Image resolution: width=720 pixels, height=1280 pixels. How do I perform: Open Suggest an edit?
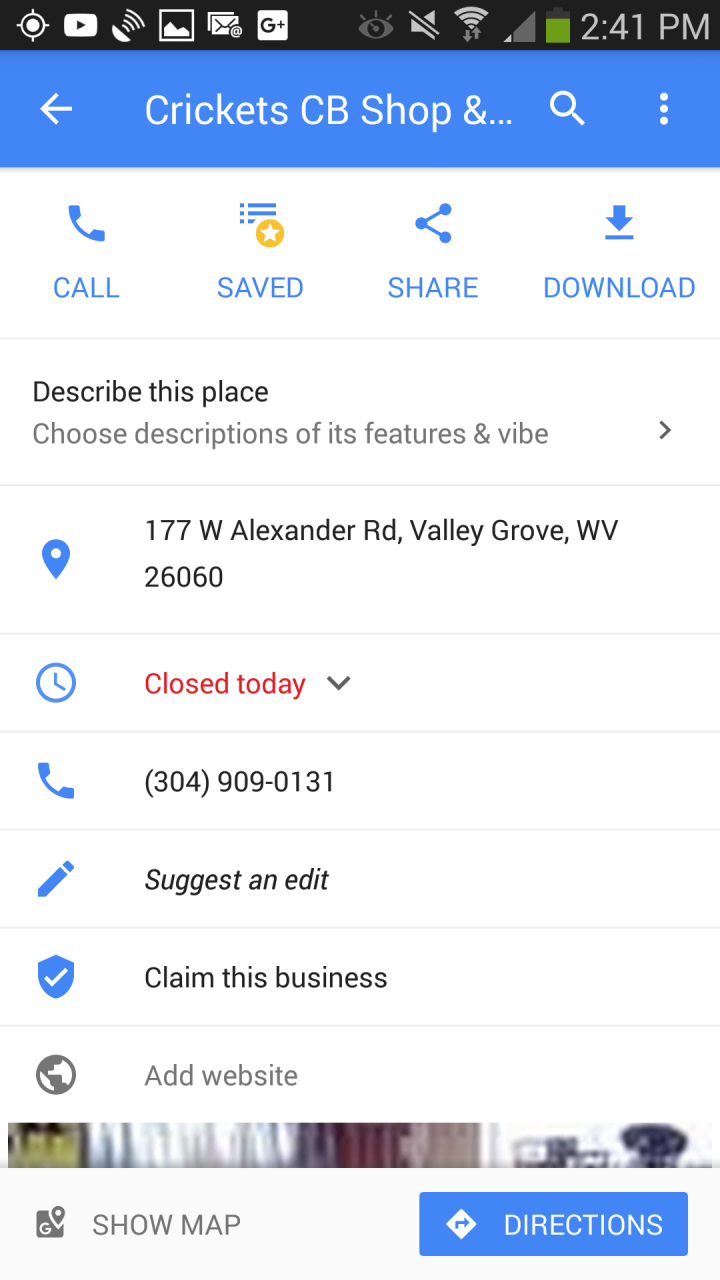click(237, 879)
